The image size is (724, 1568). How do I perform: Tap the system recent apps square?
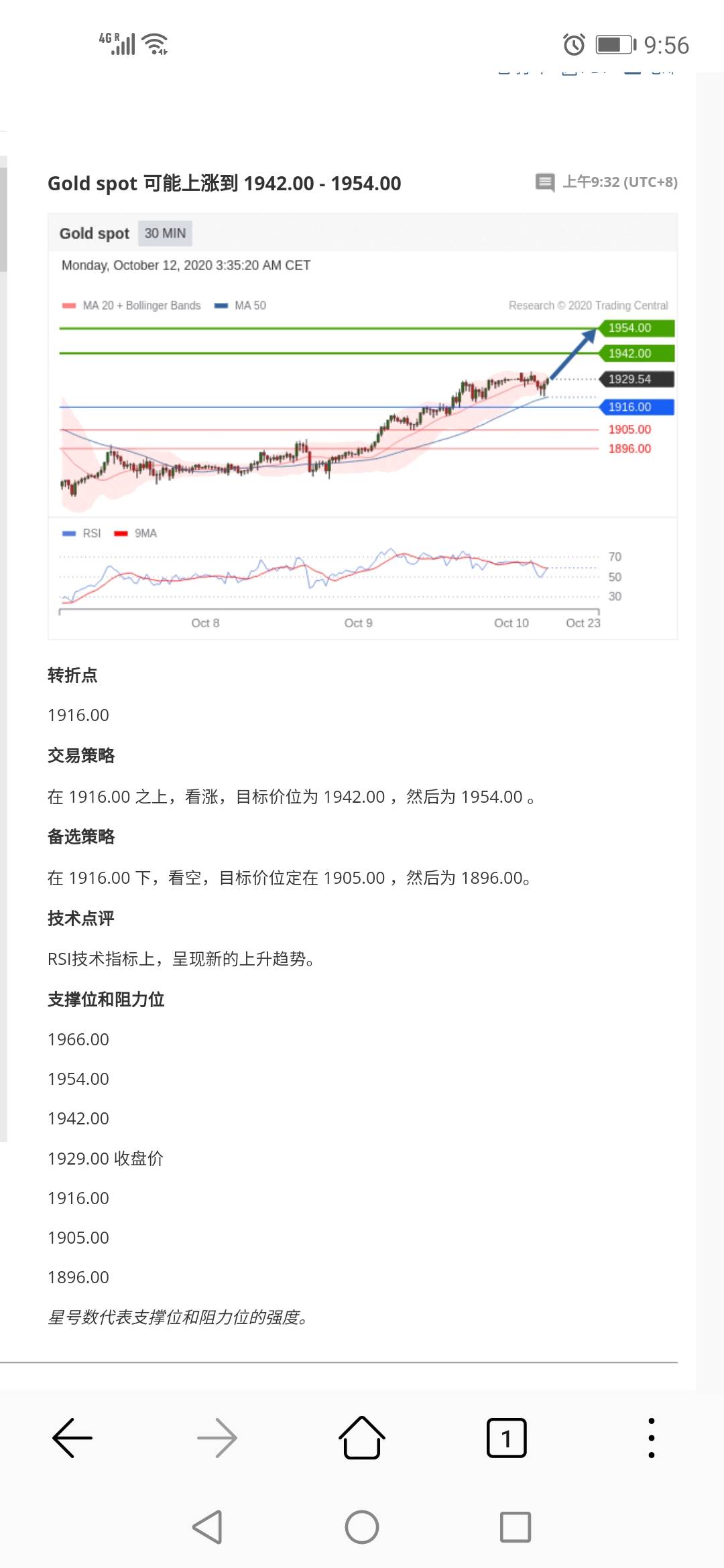coord(516,1527)
